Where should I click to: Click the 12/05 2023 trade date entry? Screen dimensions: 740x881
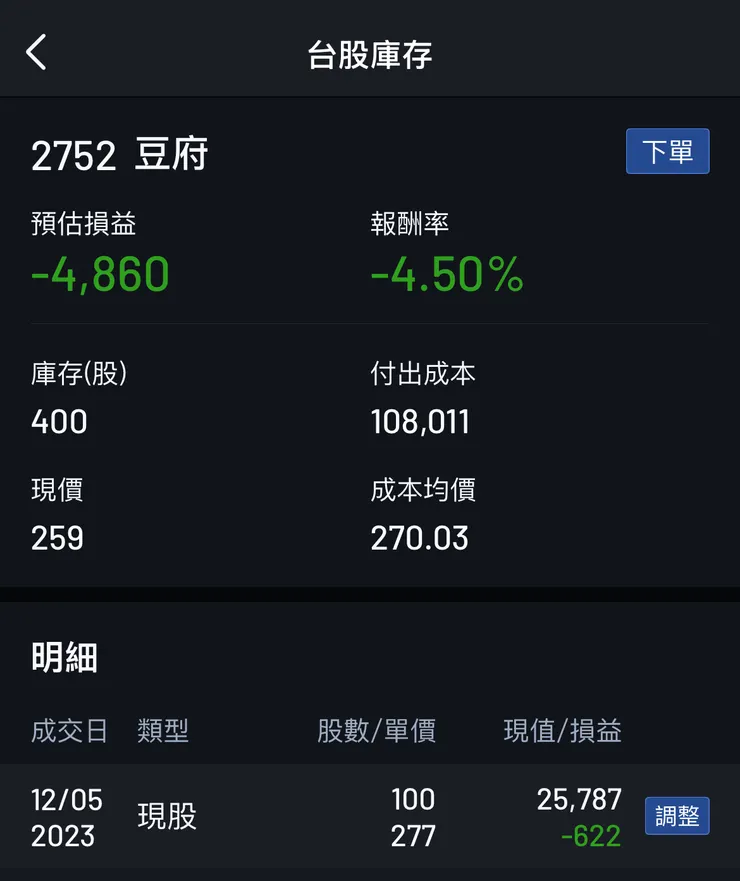tap(66, 815)
